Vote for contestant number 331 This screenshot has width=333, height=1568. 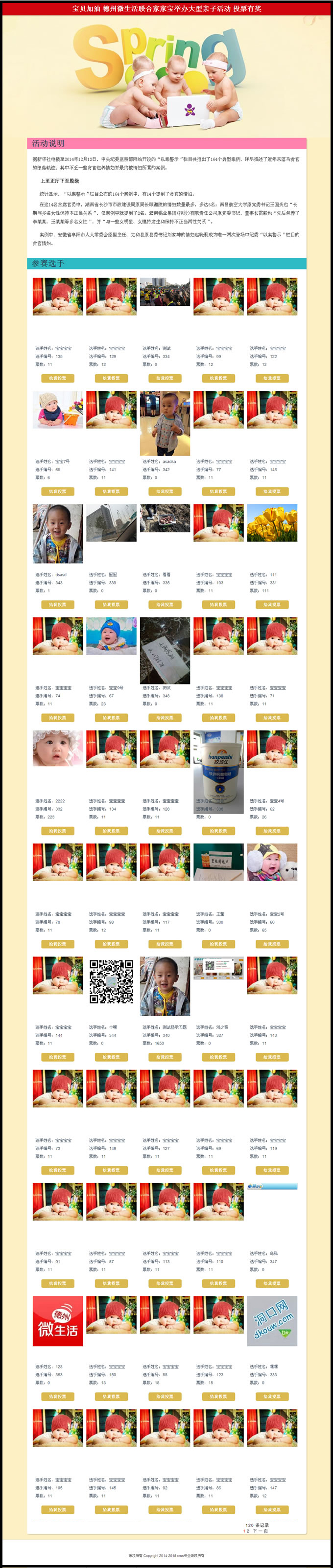[272, 604]
